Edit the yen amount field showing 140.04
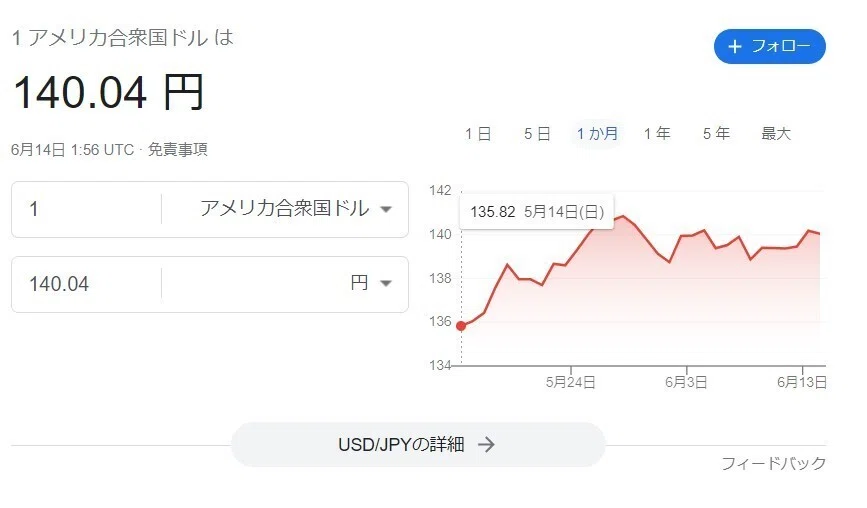The width and height of the screenshot is (867, 508). [86, 284]
